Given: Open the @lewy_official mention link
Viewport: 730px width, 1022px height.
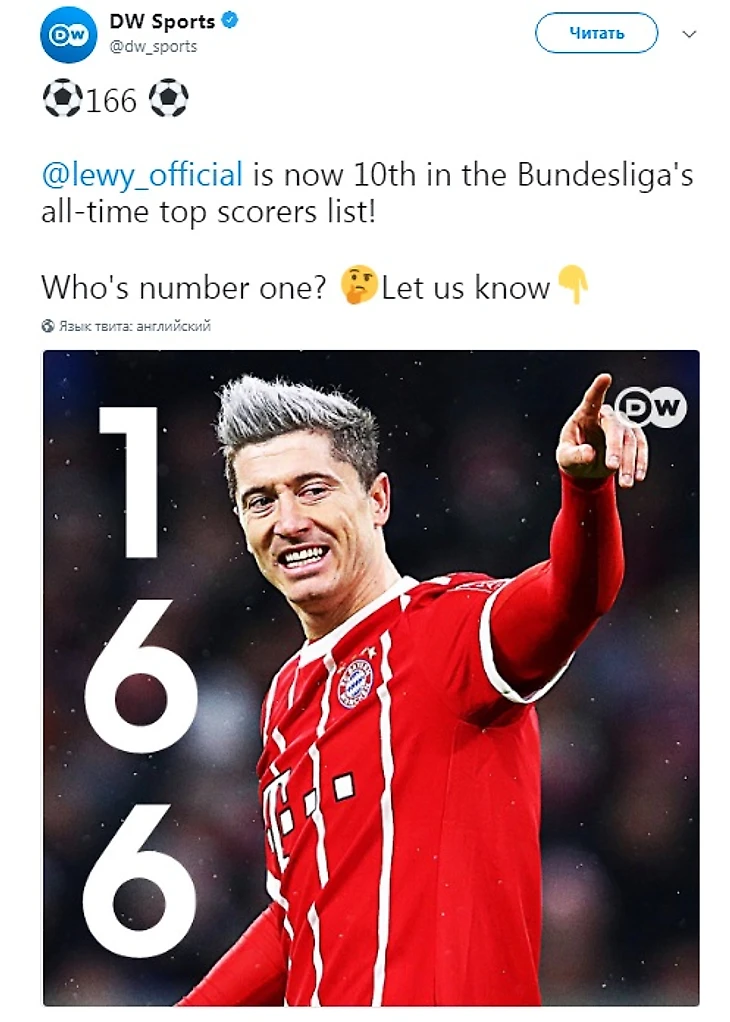Looking at the screenshot, I should point(142,175).
